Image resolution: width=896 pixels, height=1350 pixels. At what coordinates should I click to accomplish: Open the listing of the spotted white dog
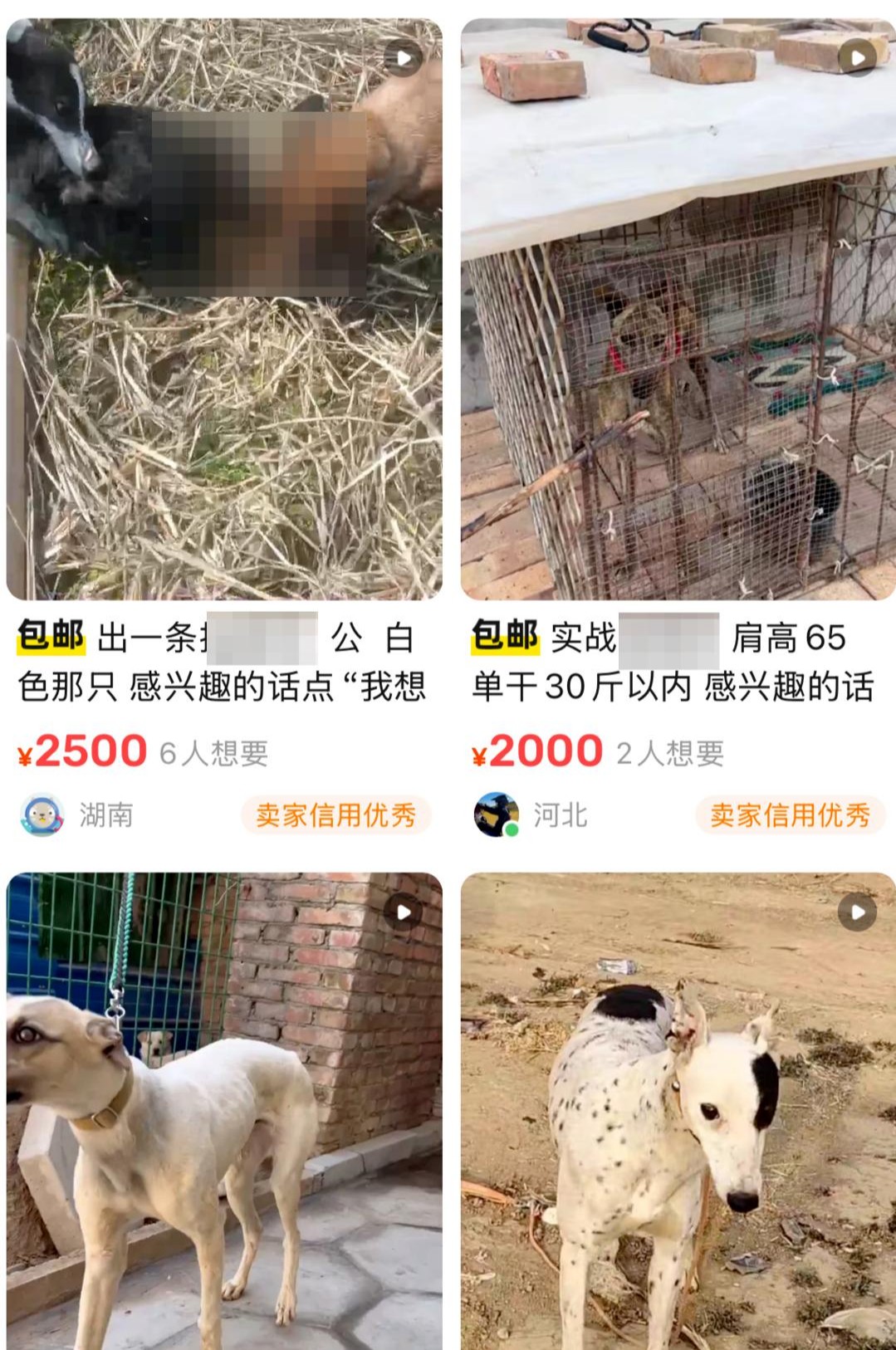[678, 1113]
